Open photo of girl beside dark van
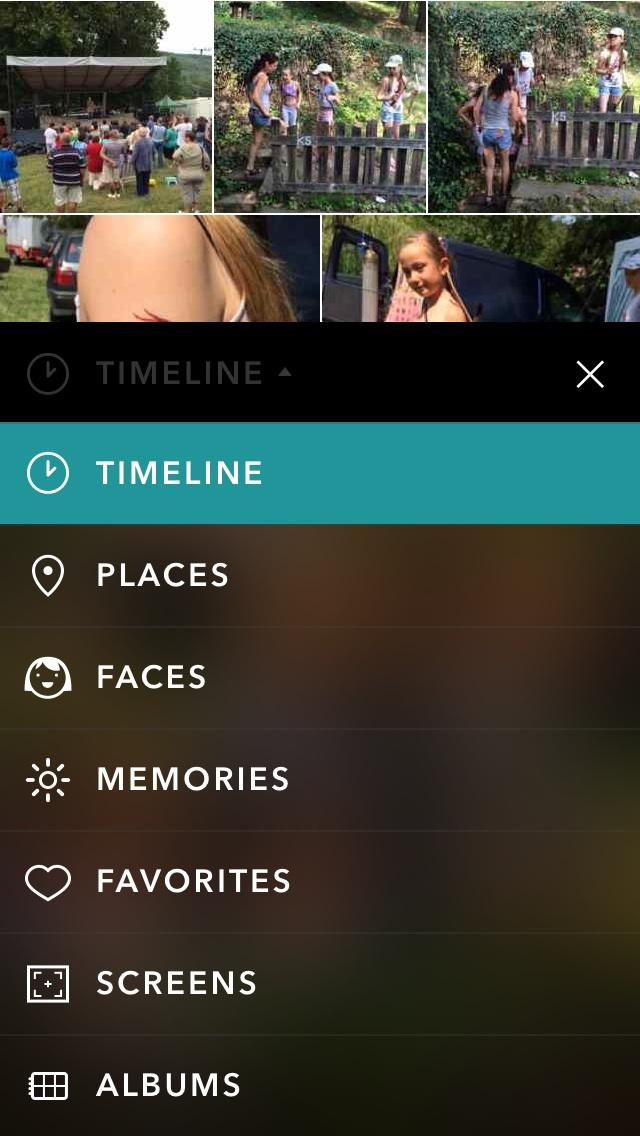 click(x=481, y=268)
